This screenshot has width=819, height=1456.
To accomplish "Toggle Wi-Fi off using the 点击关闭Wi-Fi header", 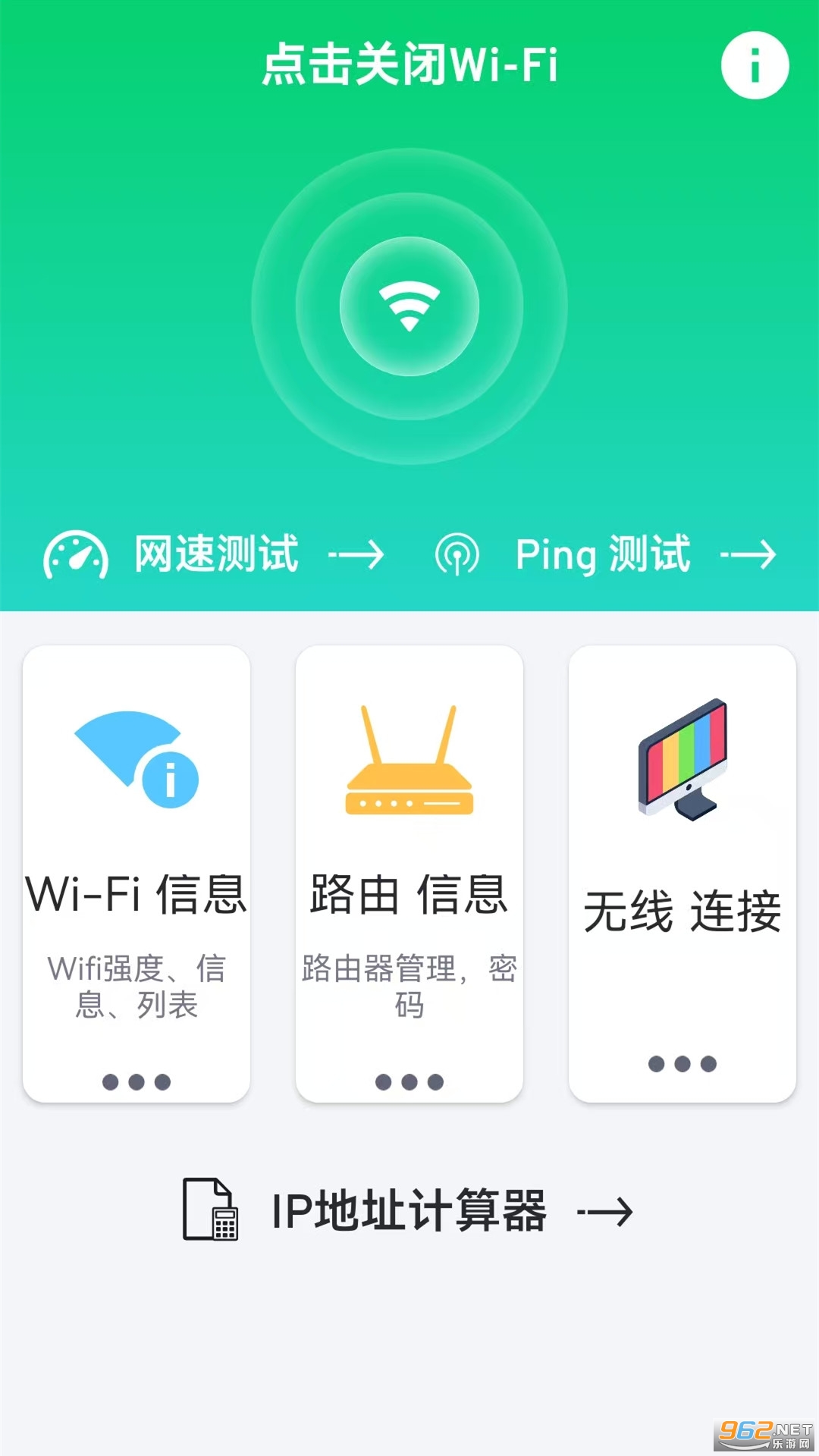I will point(409,67).
